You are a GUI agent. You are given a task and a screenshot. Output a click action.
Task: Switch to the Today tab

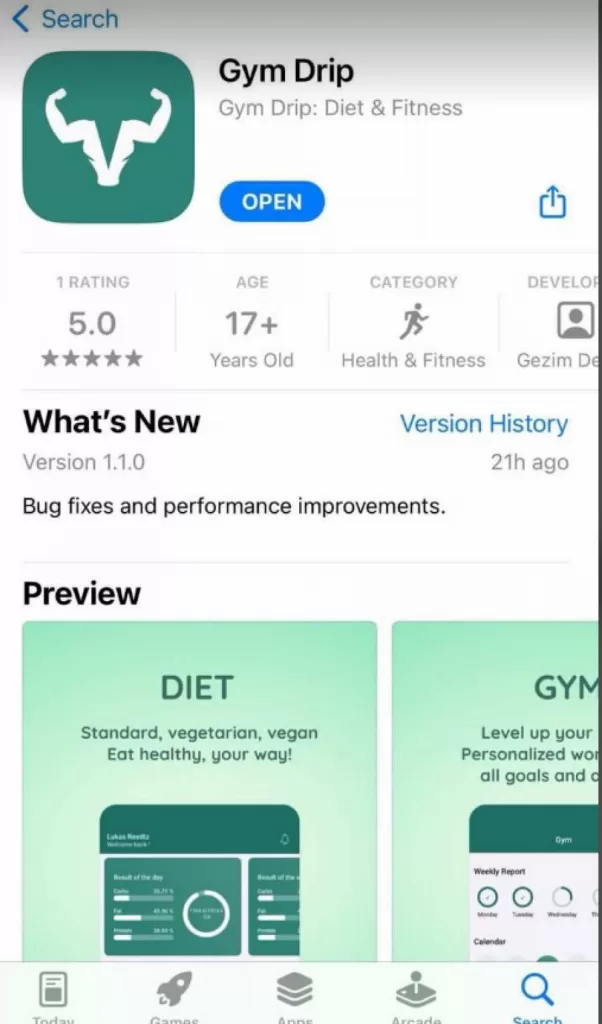tap(53, 995)
